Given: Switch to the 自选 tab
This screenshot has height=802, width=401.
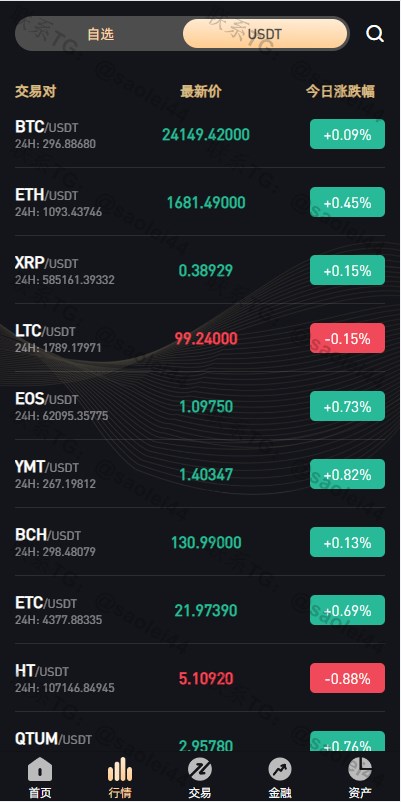Looking at the screenshot, I should pyautogui.click(x=100, y=34).
